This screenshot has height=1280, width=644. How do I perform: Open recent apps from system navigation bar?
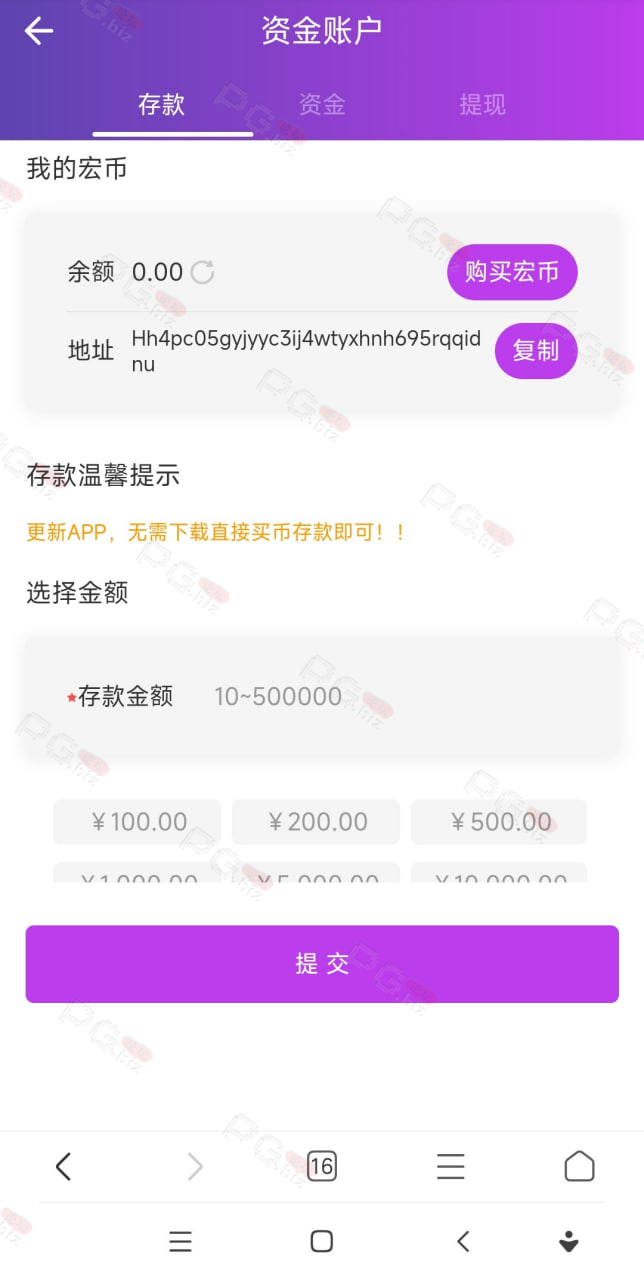click(180, 1241)
